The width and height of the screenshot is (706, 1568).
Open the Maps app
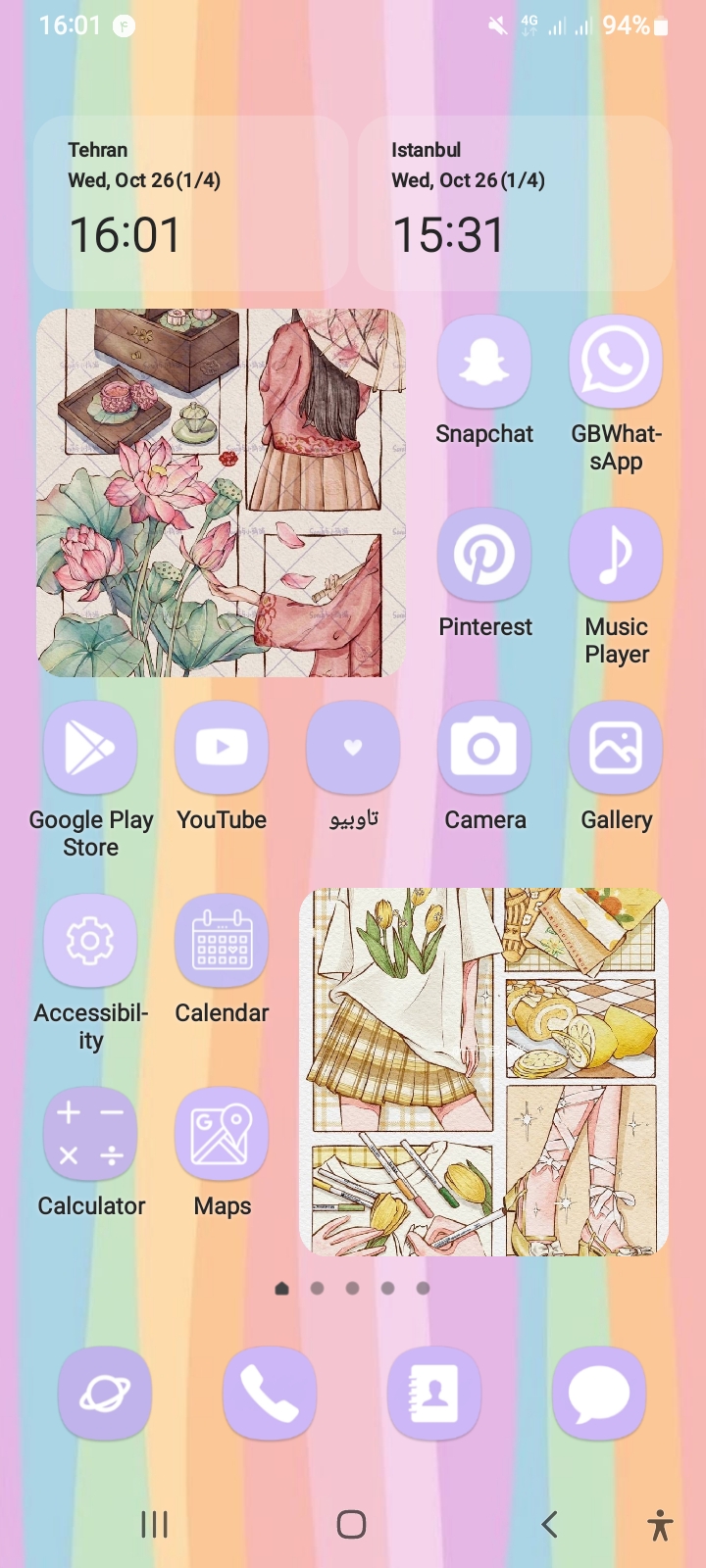(x=222, y=1134)
